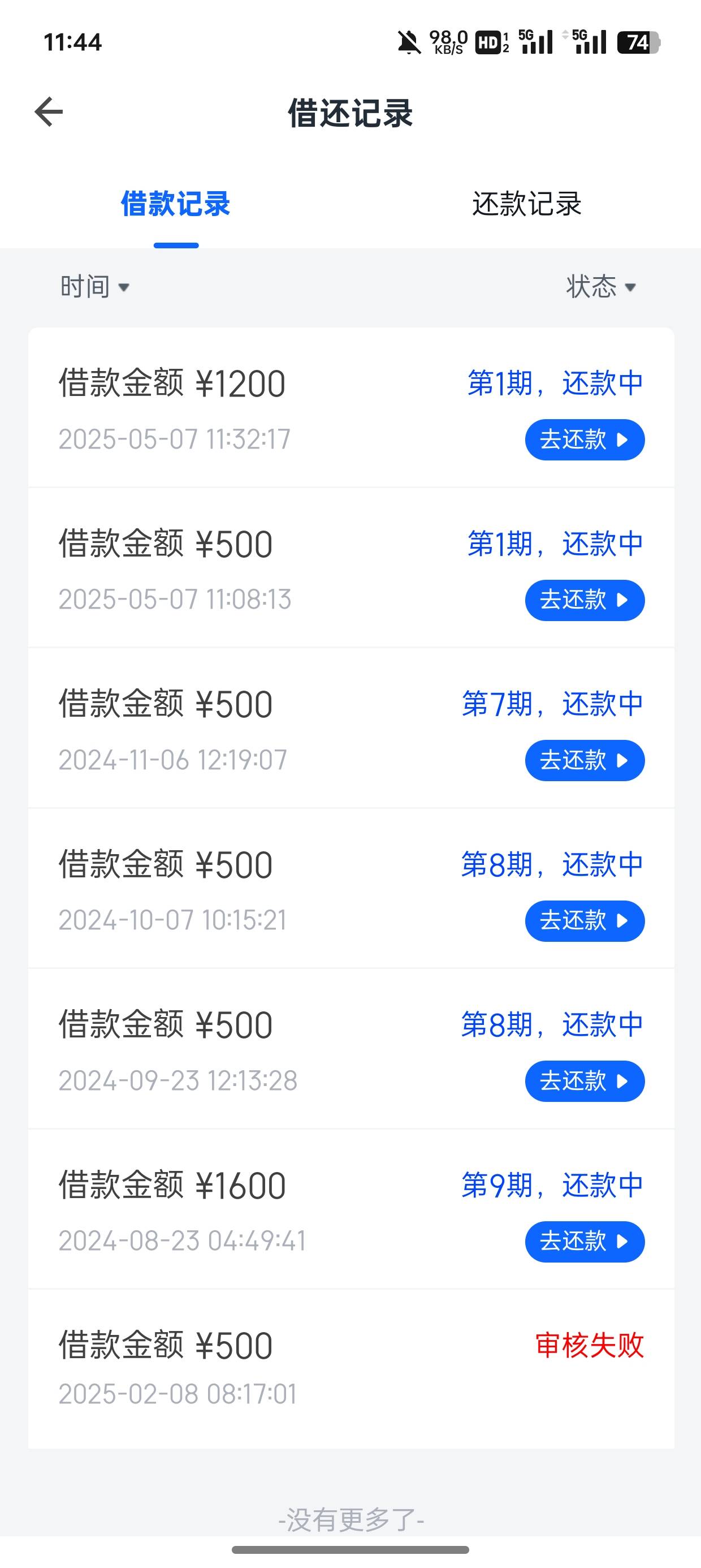Select the 借款记录 tab
This screenshot has width=701, height=1568.
175,204
